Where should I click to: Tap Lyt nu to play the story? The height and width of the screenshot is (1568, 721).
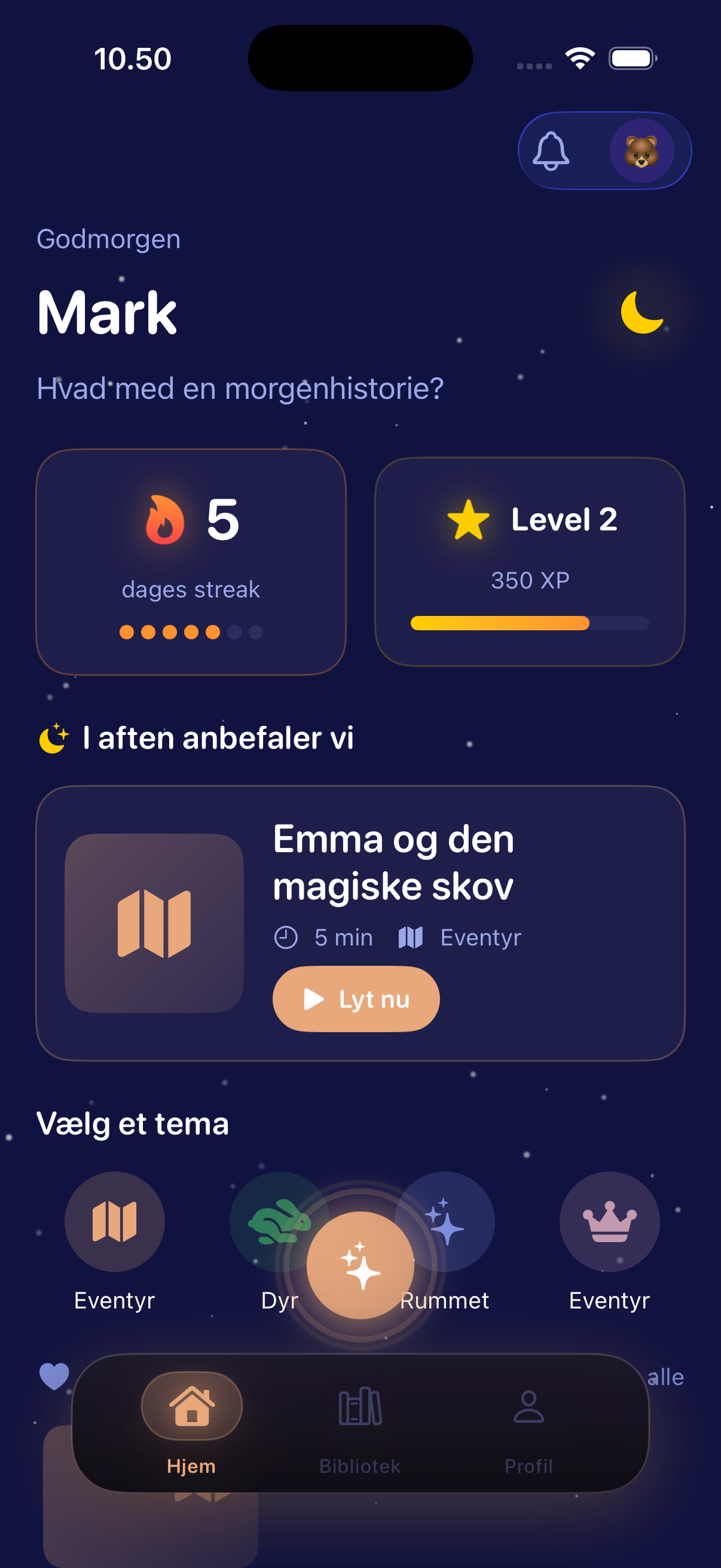356,999
